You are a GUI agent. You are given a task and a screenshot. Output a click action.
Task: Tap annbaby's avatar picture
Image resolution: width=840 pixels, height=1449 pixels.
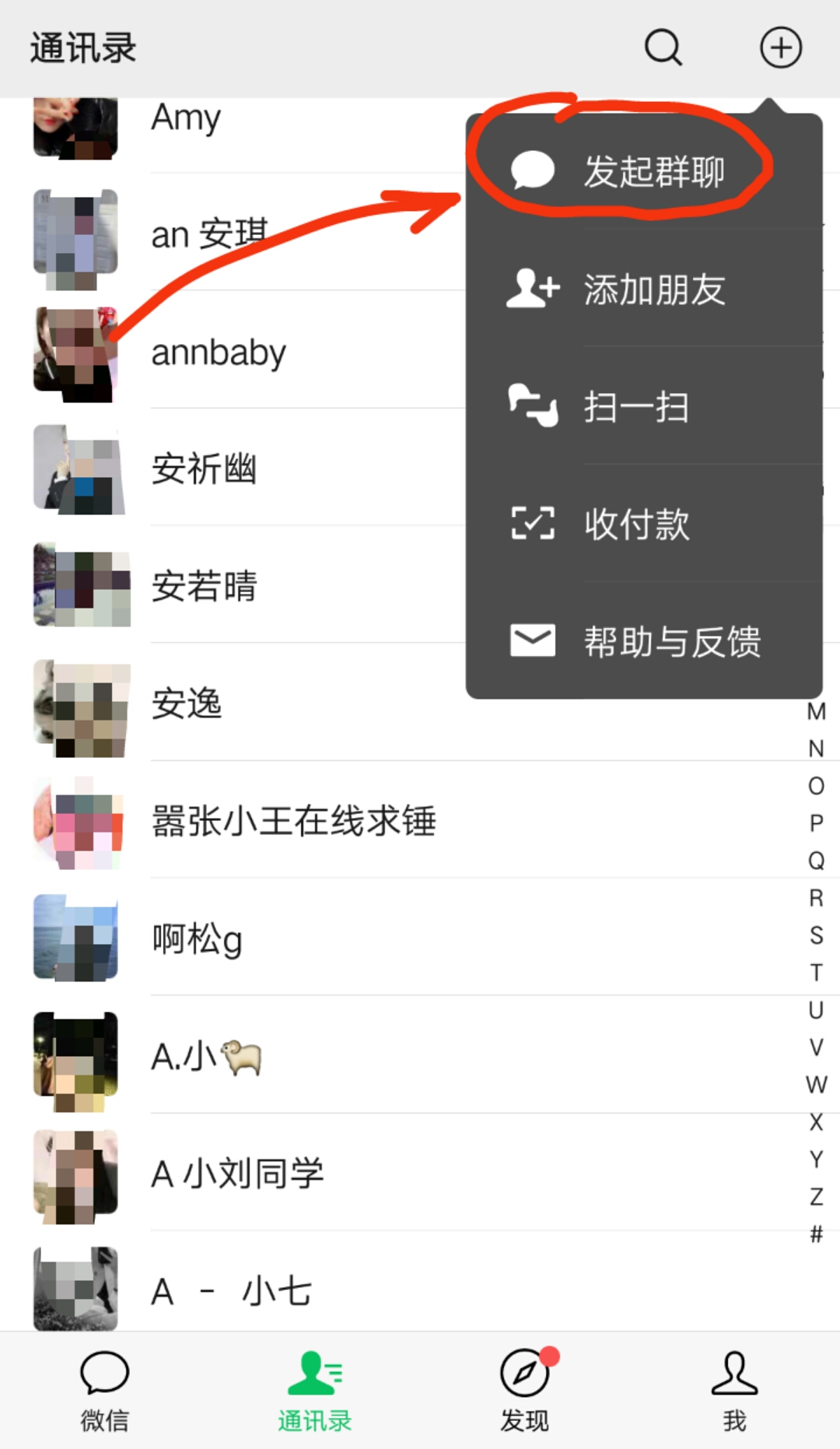tap(75, 352)
